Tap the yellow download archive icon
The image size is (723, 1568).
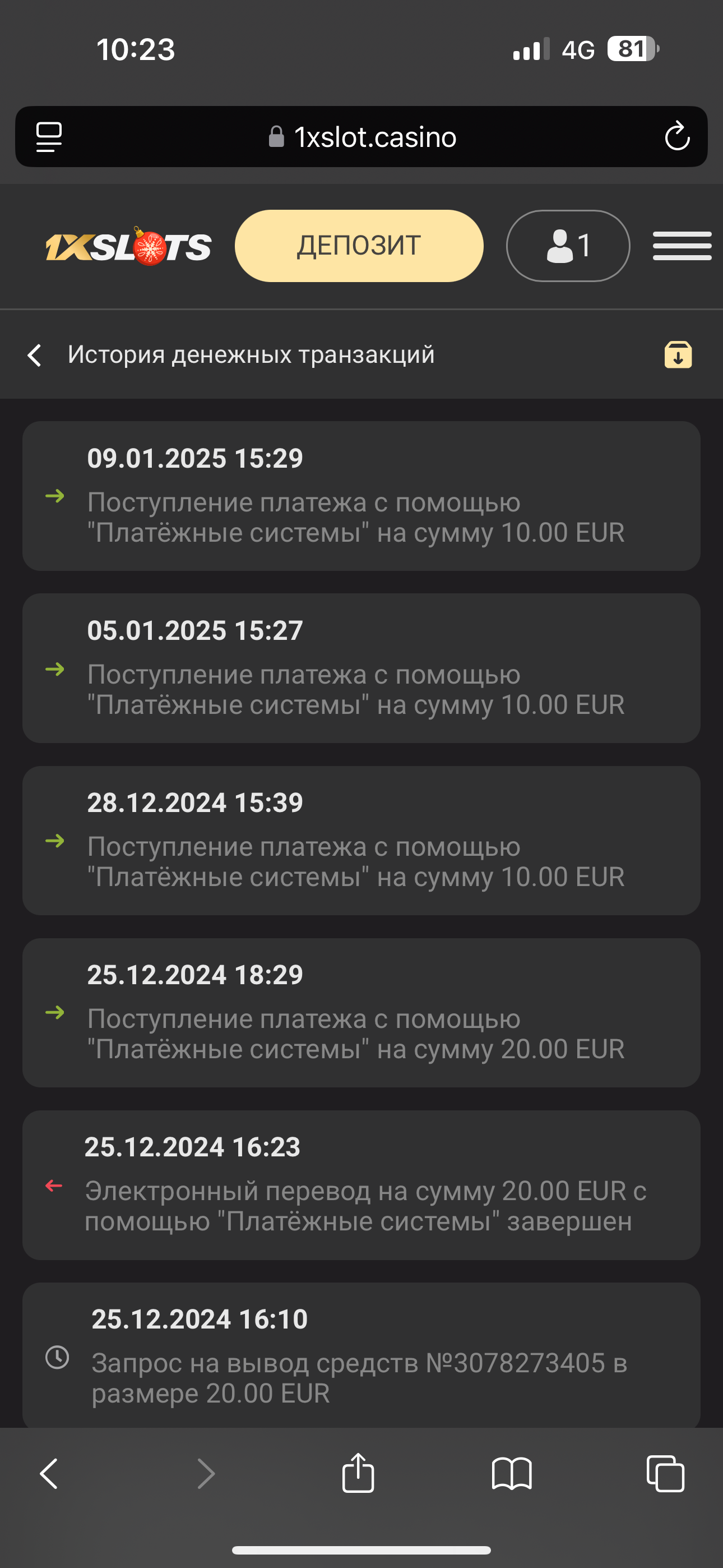pos(678,355)
